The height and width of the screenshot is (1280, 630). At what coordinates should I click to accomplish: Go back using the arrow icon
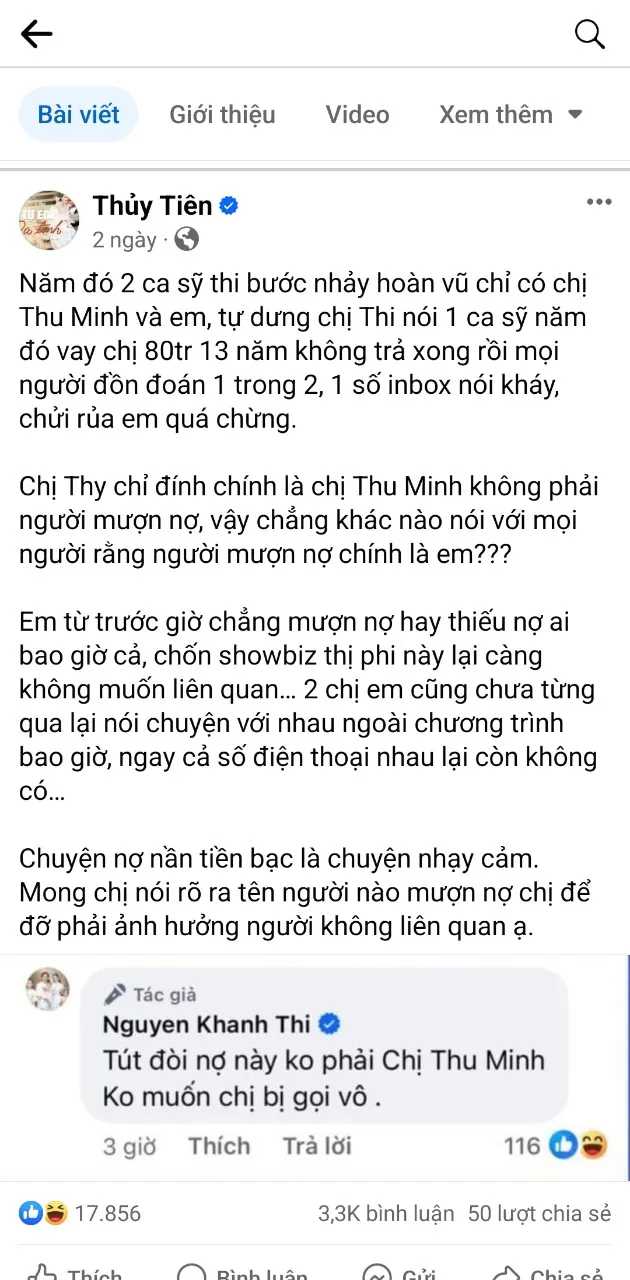(37, 35)
